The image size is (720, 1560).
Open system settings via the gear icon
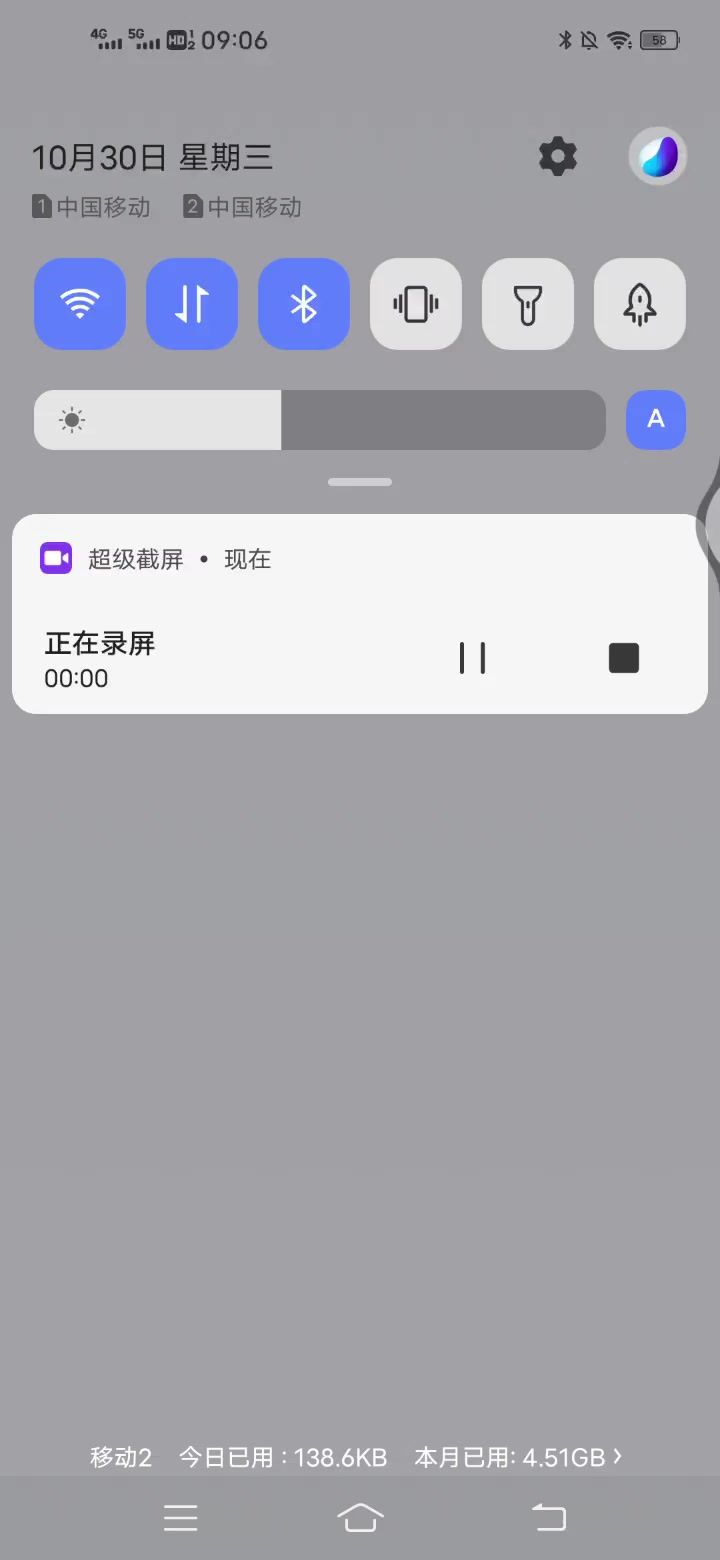click(x=558, y=157)
